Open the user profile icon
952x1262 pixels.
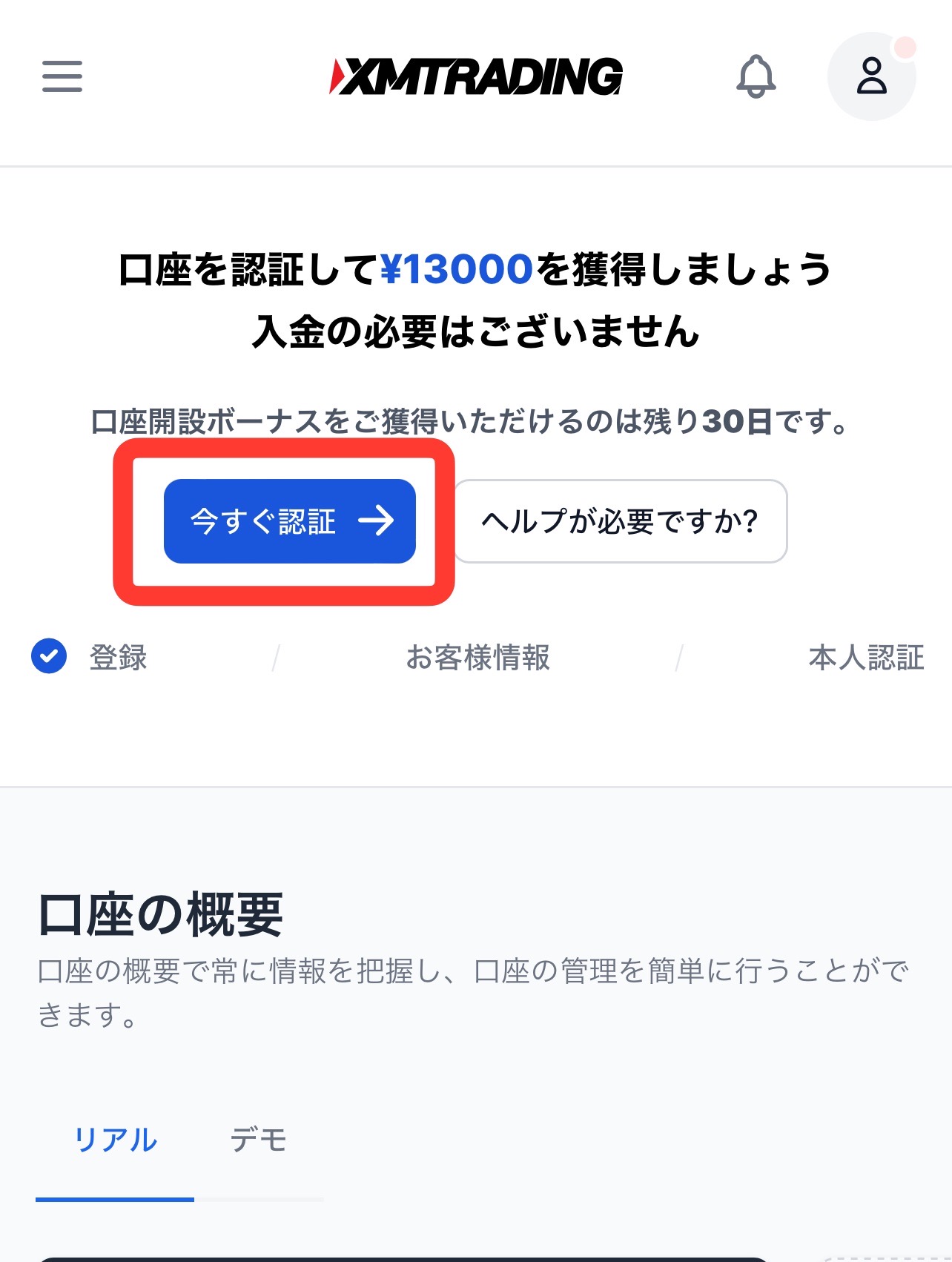point(871,76)
